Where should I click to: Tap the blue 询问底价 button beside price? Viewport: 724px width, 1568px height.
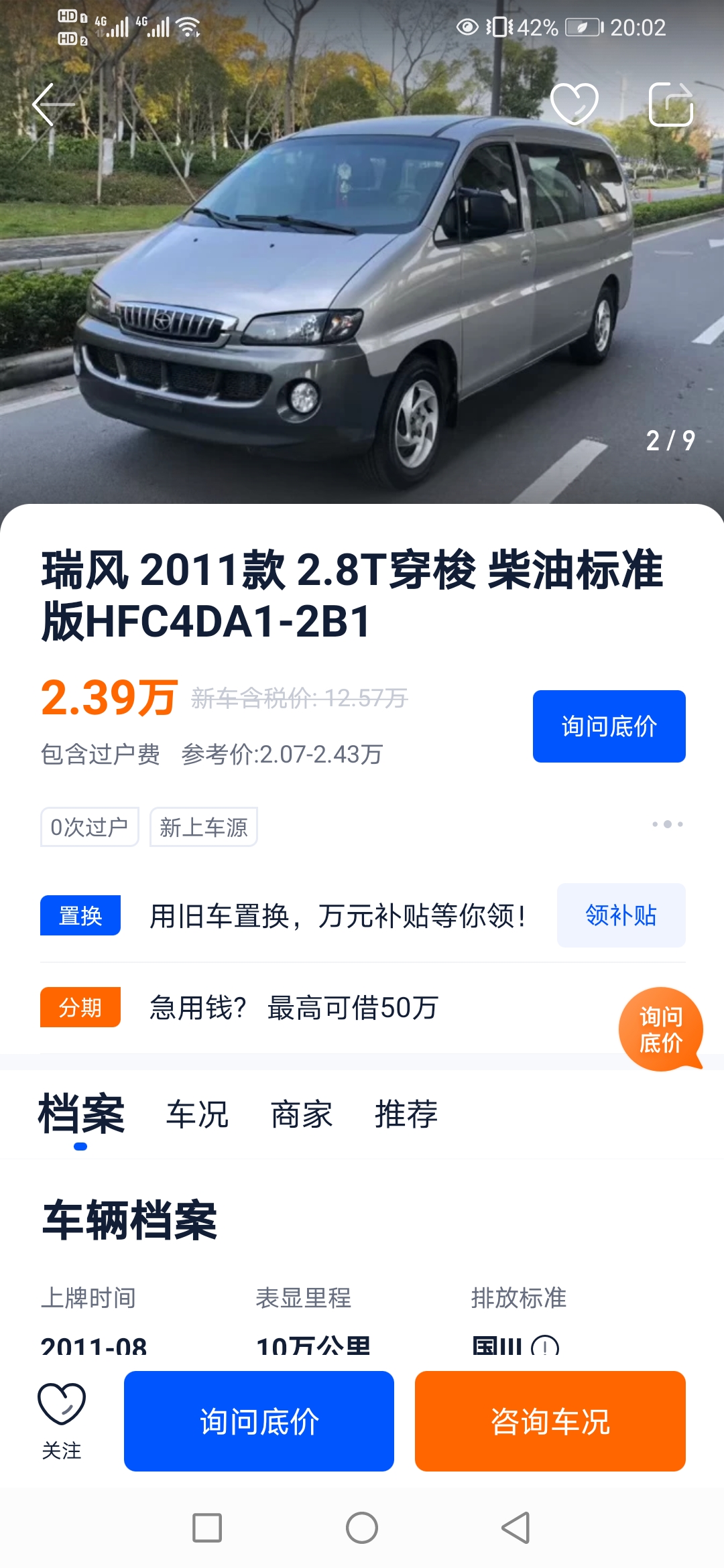pos(609,726)
